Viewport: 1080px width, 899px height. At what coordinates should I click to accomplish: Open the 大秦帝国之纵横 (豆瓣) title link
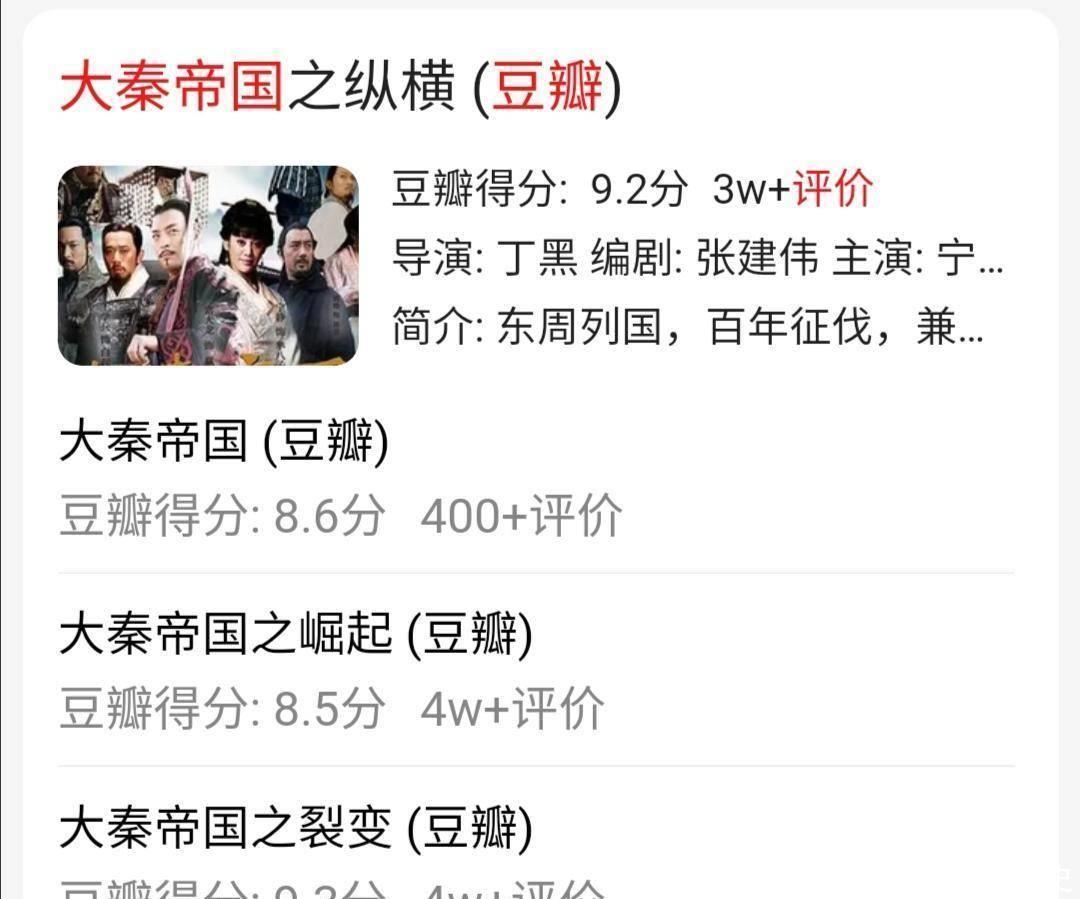click(340, 87)
